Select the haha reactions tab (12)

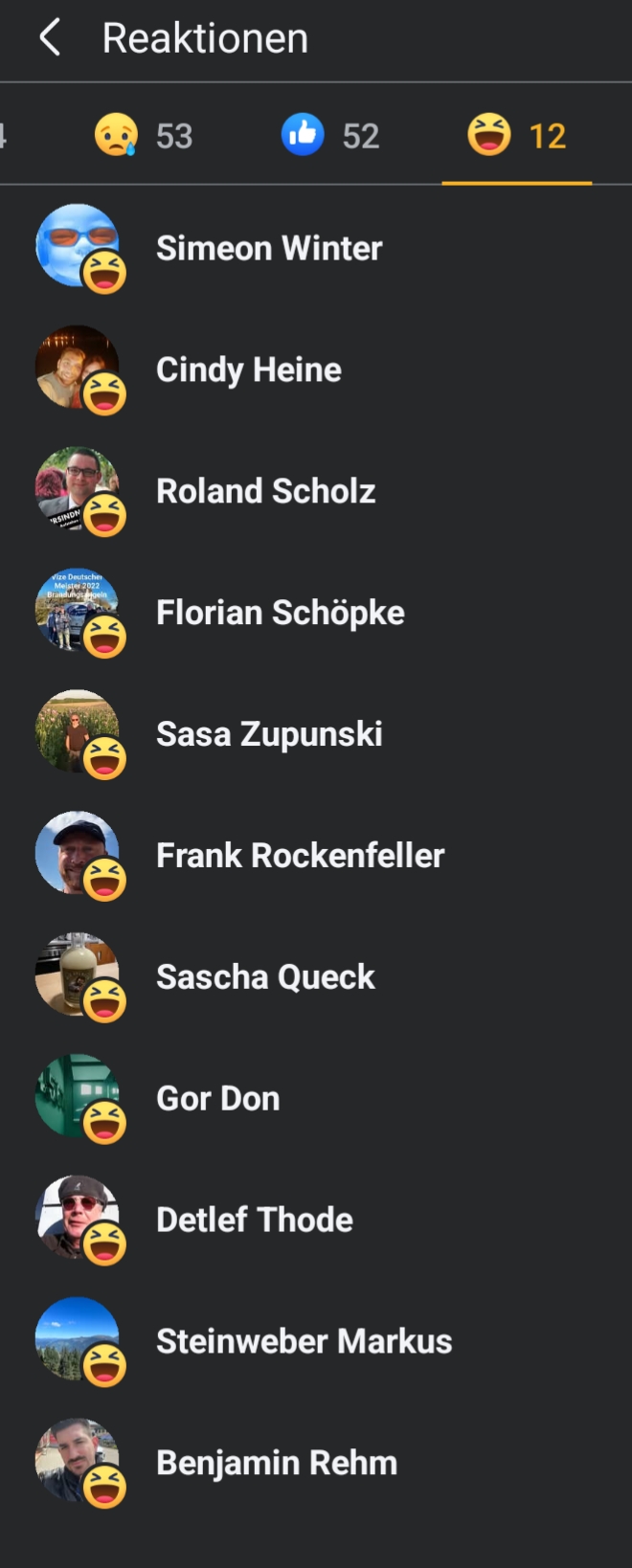(x=517, y=135)
